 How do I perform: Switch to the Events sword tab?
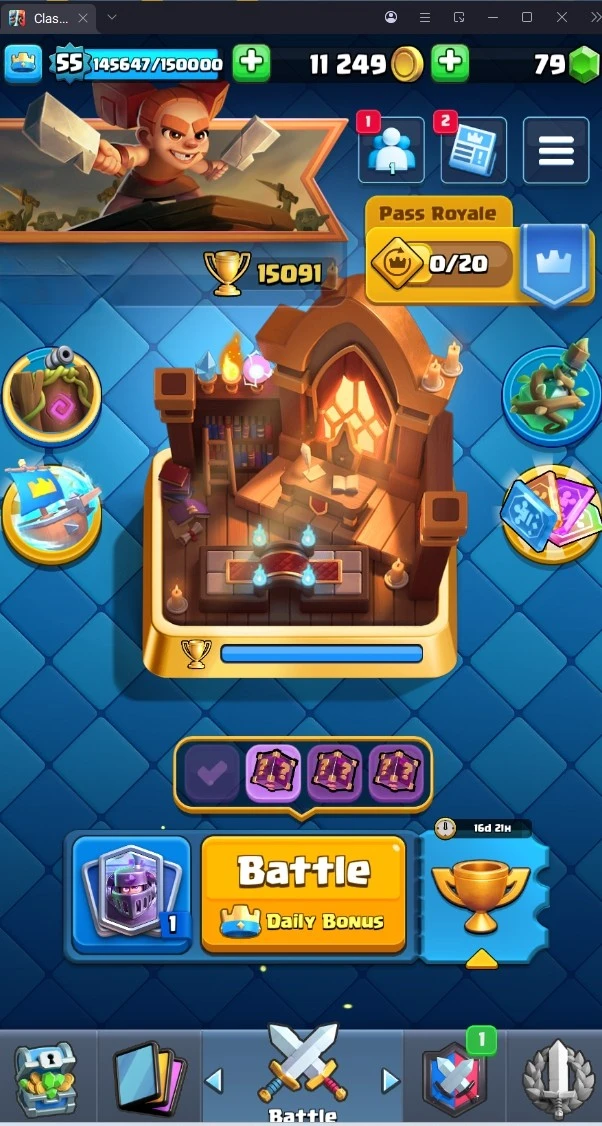coord(556,1078)
